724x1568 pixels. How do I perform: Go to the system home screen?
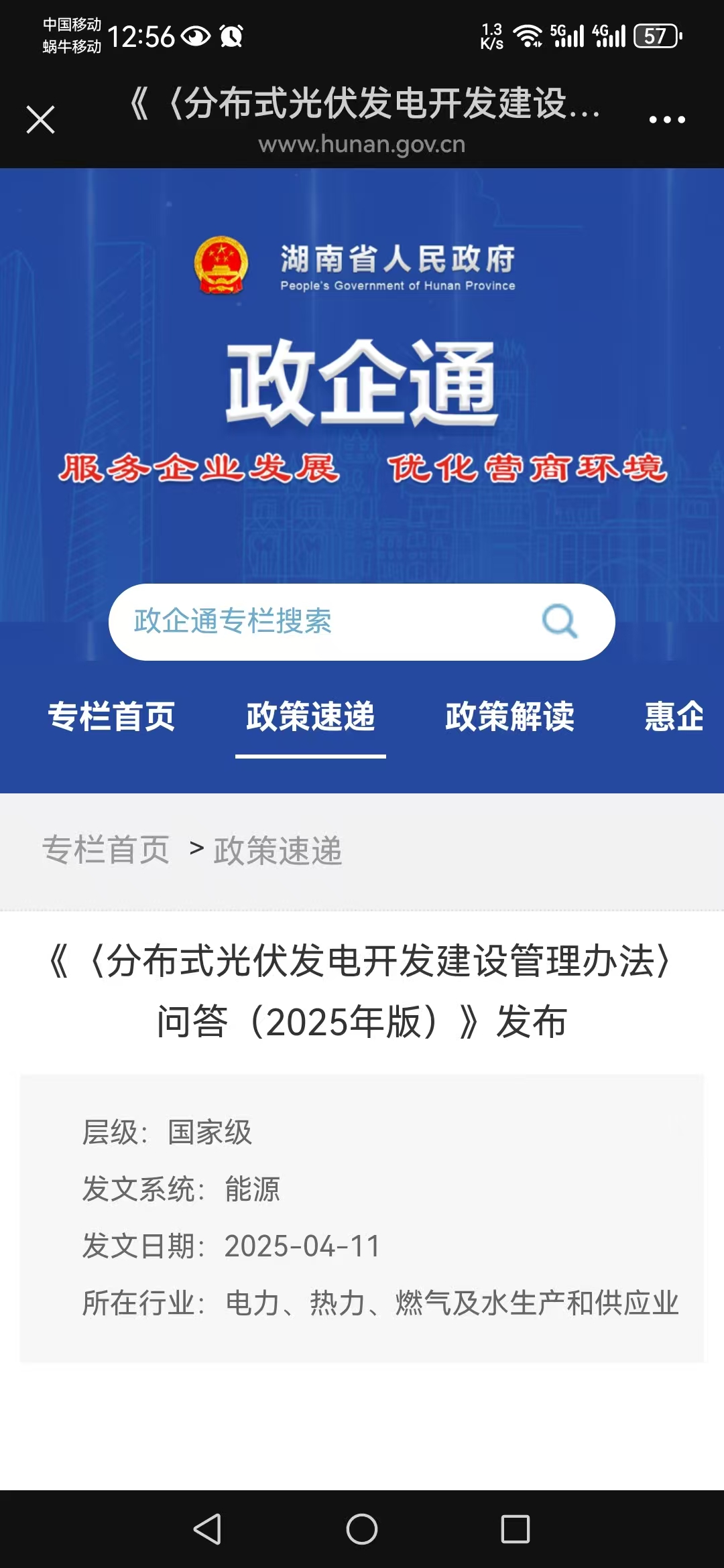(362, 1529)
